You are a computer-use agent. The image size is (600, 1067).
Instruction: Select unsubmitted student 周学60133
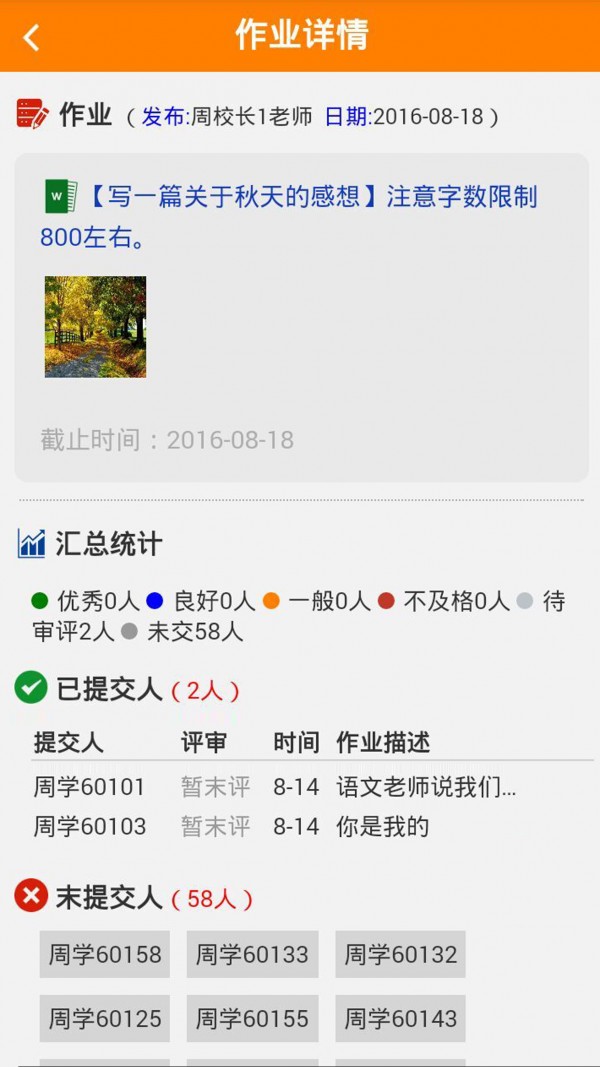coord(252,955)
